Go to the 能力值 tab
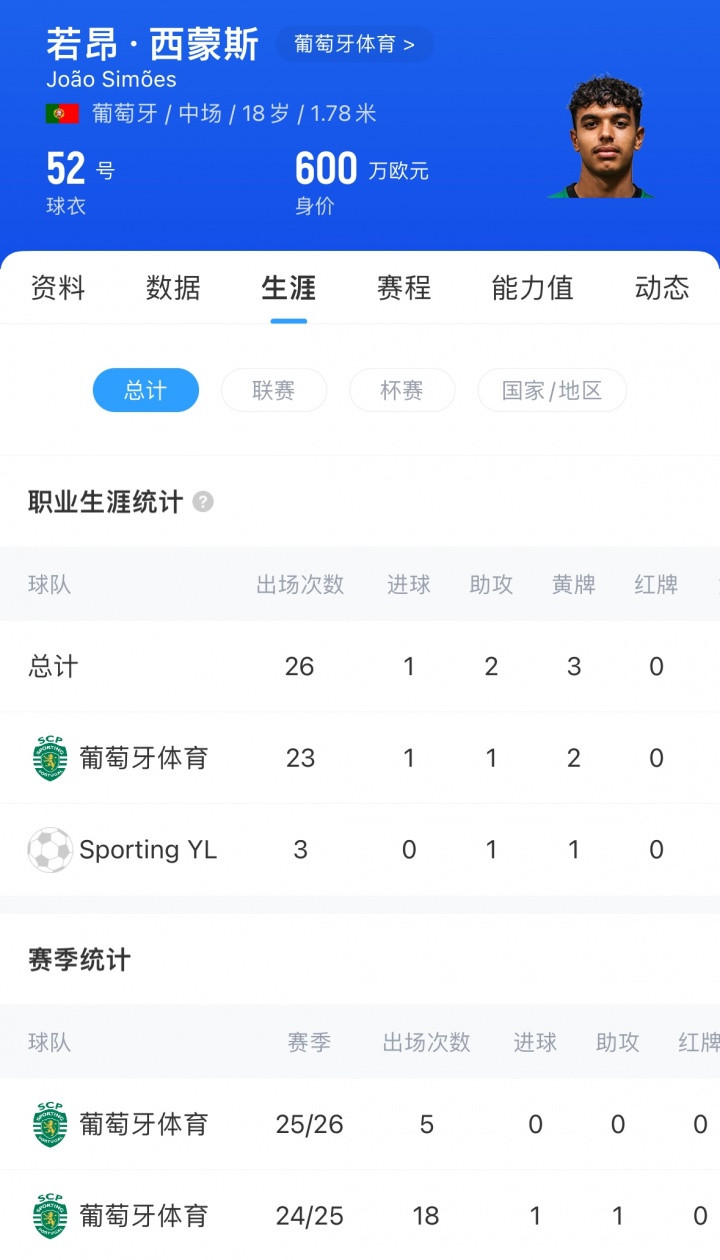The height and width of the screenshot is (1260, 720). pos(532,288)
